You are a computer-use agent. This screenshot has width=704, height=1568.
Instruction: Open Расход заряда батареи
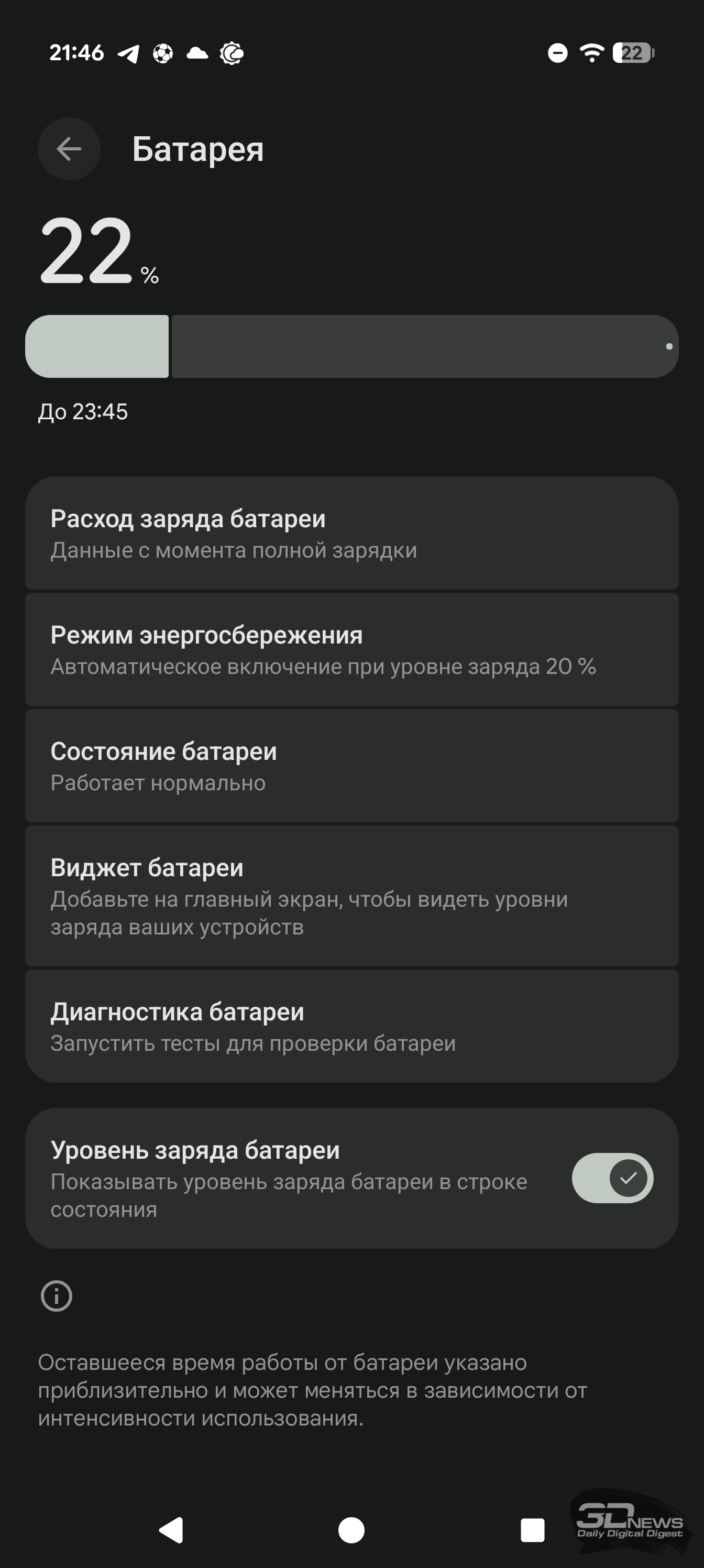pyautogui.click(x=351, y=533)
